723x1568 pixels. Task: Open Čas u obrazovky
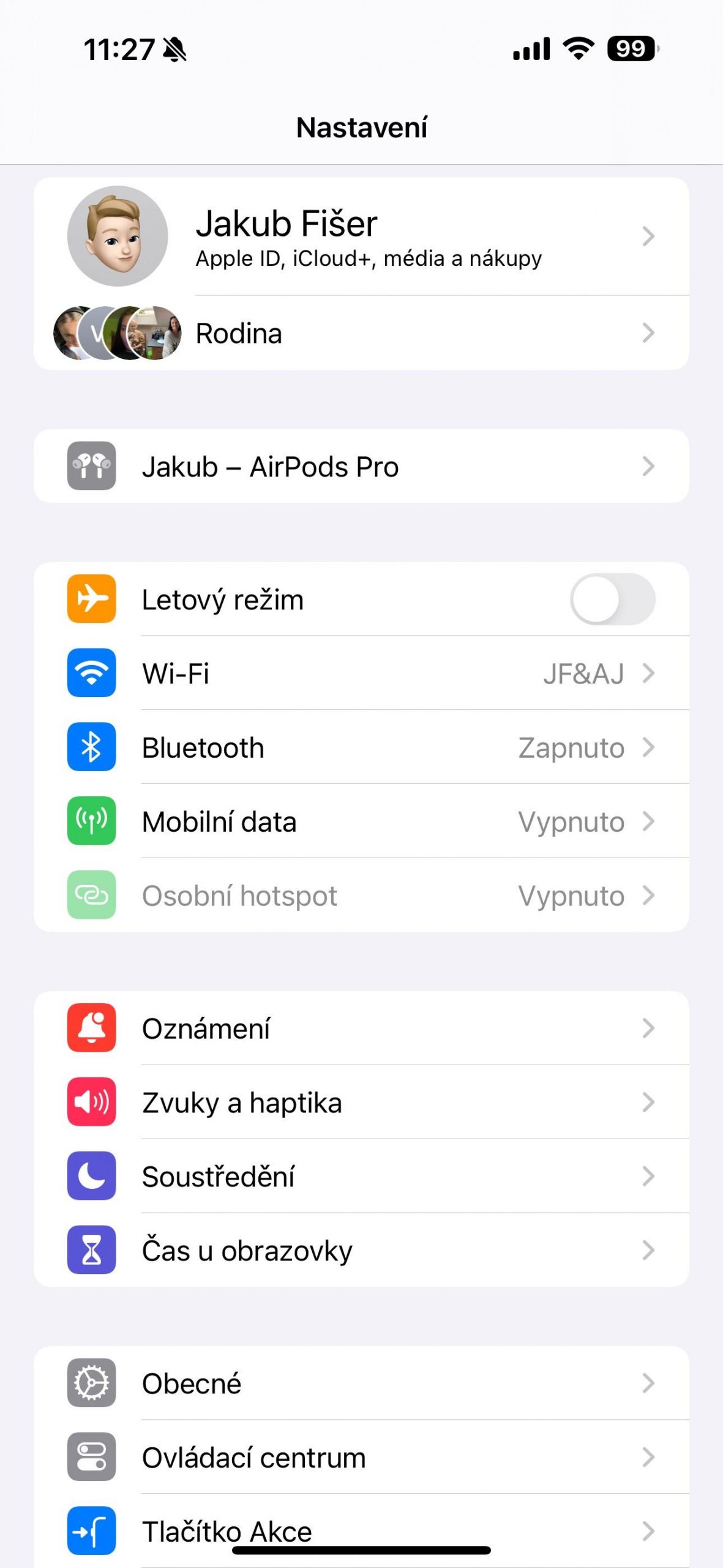tap(361, 1250)
